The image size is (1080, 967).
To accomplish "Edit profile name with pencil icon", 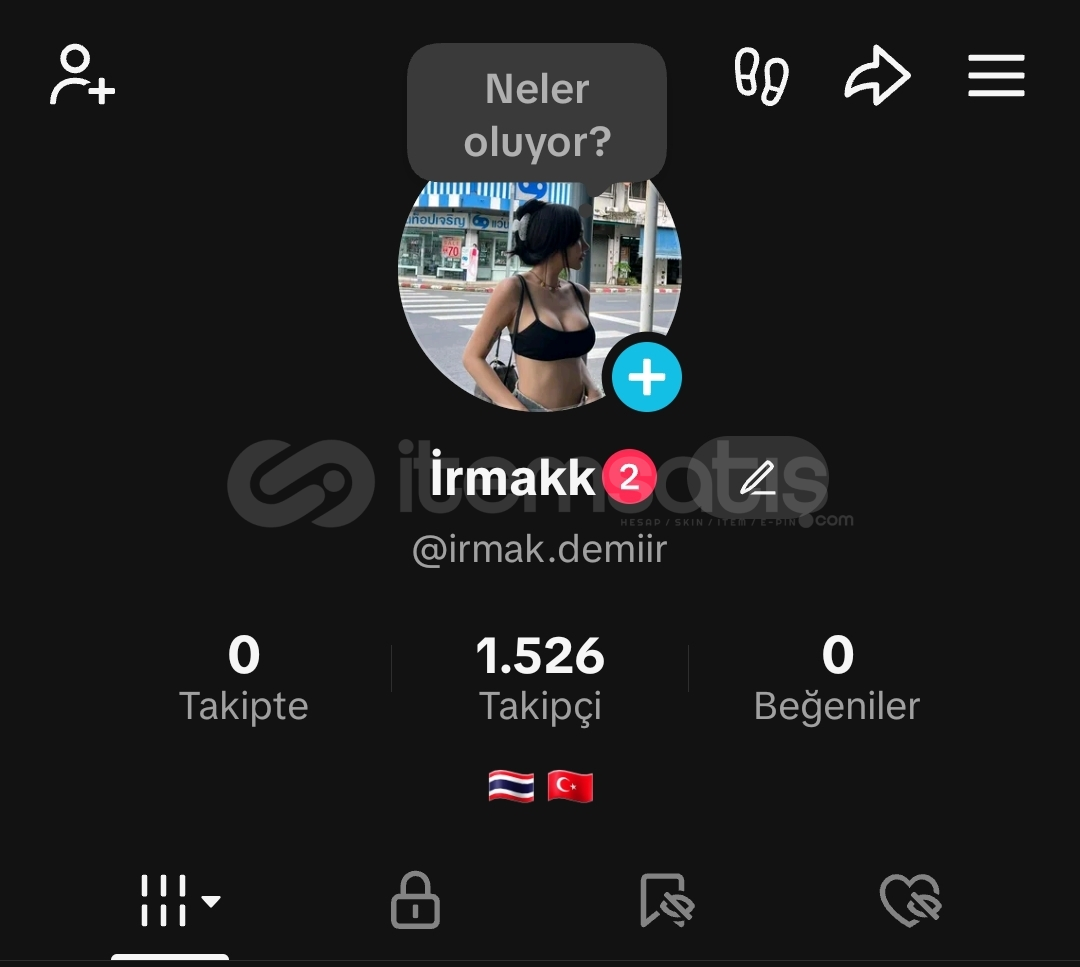I will click(x=758, y=478).
